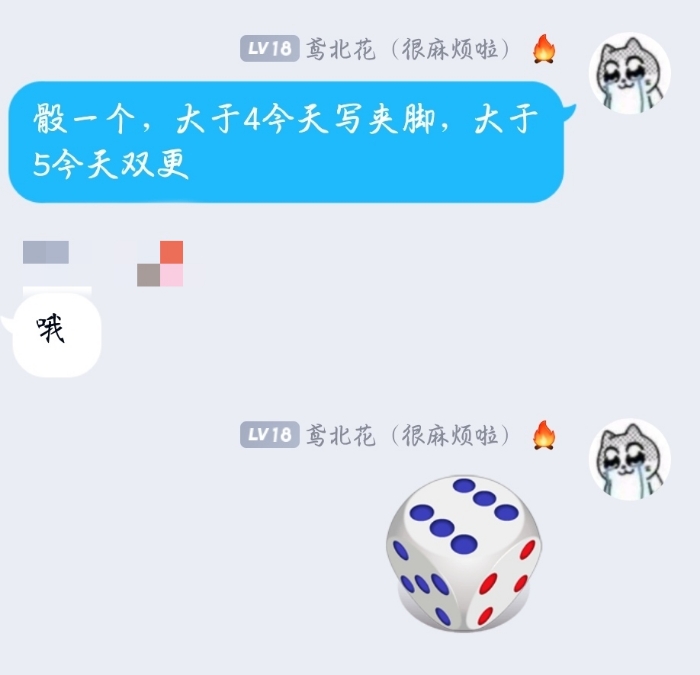This screenshot has height=675, width=700.
Task: Open avatar next to the dice message
Action: tap(632, 459)
